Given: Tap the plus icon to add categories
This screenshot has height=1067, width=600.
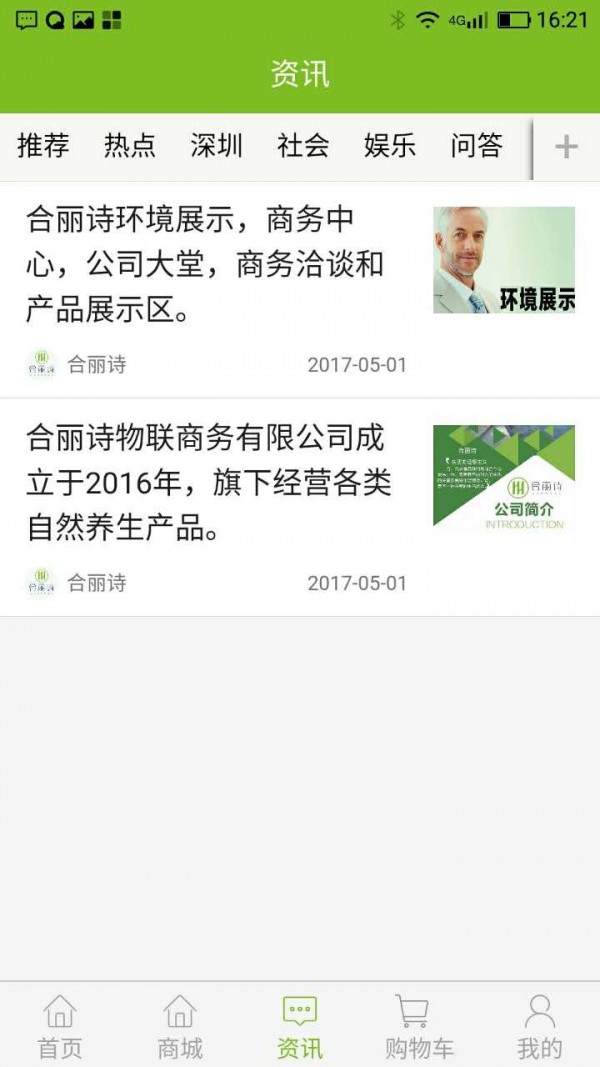Looking at the screenshot, I should pos(566,147).
